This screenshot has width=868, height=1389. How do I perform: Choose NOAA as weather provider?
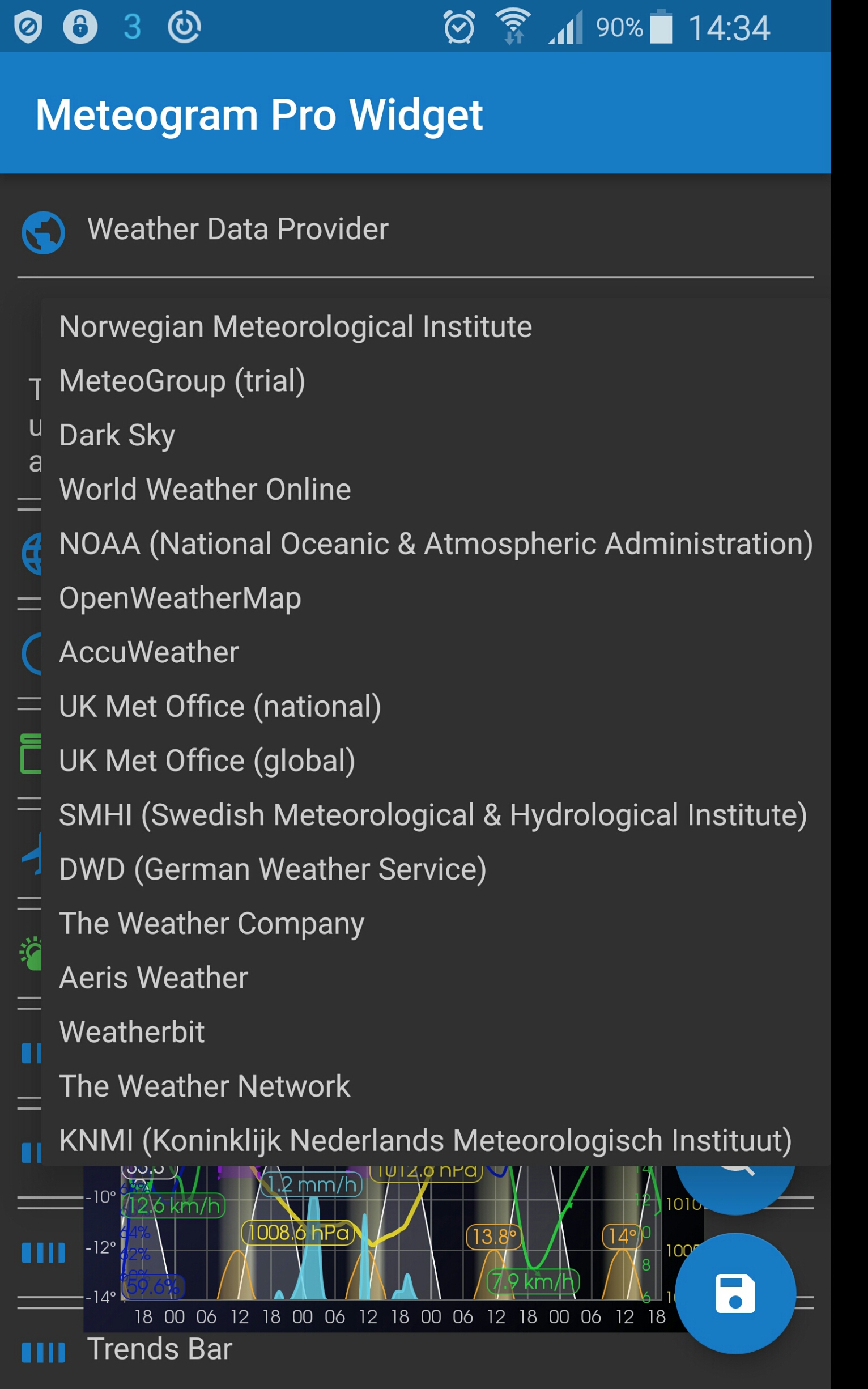tap(436, 544)
